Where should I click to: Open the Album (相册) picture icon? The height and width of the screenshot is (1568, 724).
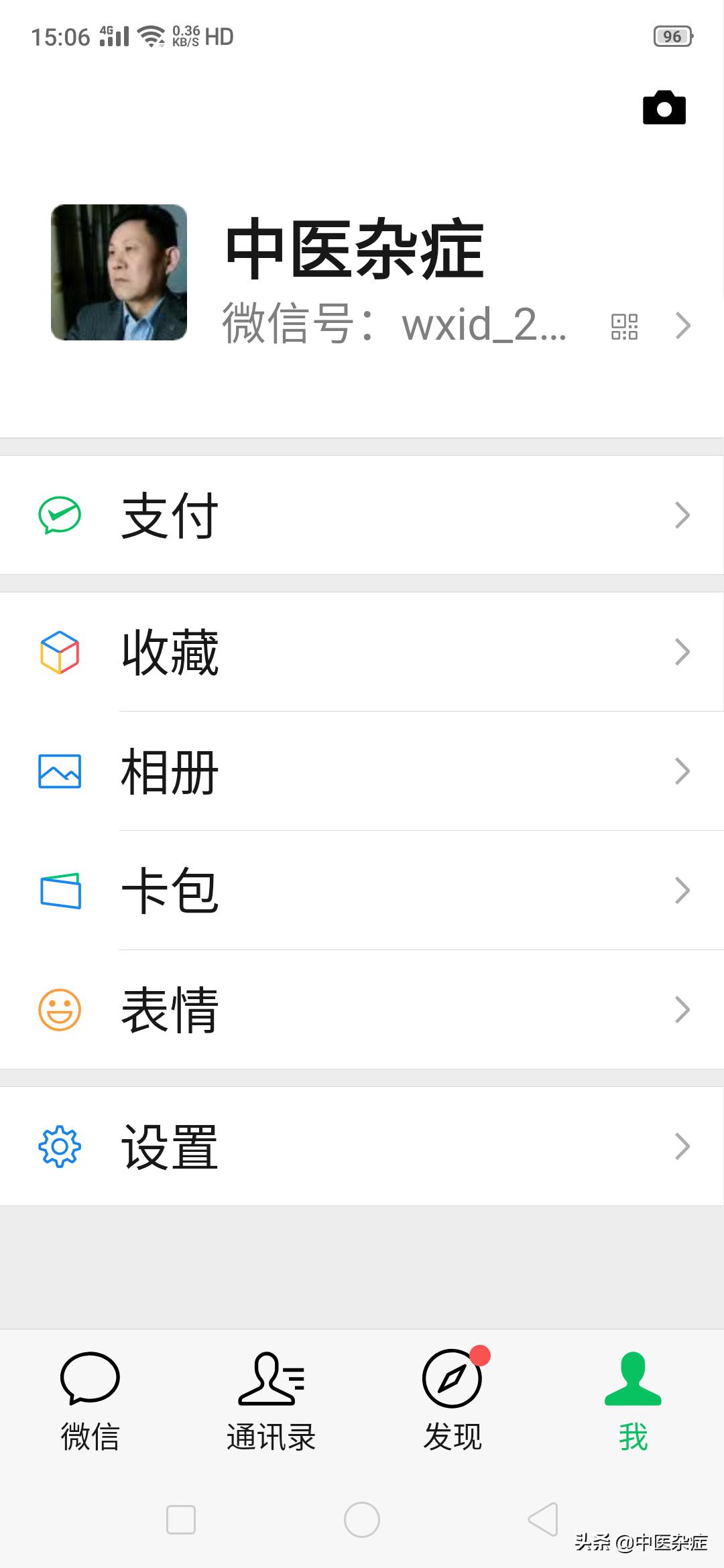coord(59,771)
